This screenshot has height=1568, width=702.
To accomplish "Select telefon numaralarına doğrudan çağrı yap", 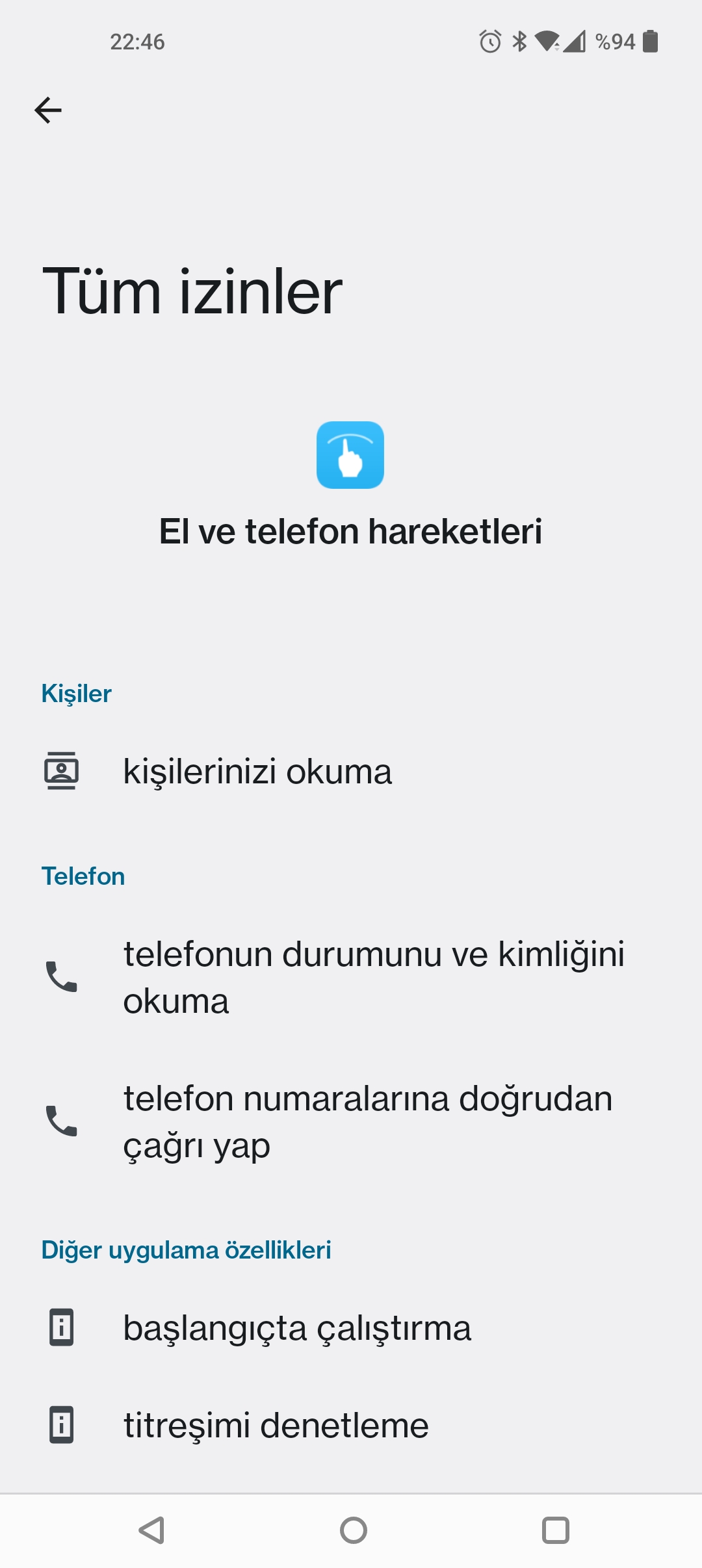I will (351, 1121).
